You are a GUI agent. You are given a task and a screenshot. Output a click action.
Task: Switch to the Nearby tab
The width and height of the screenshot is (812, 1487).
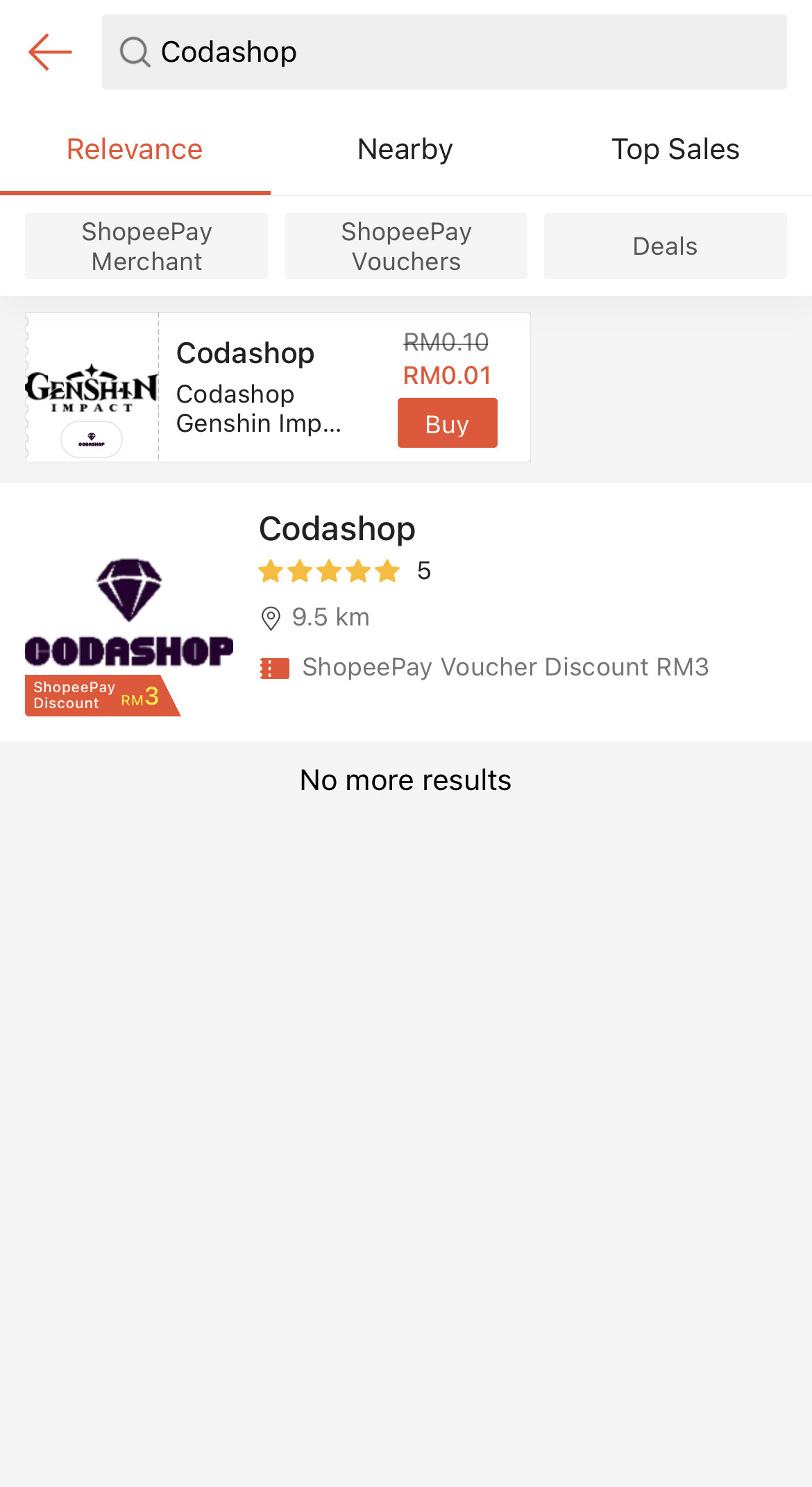(405, 149)
